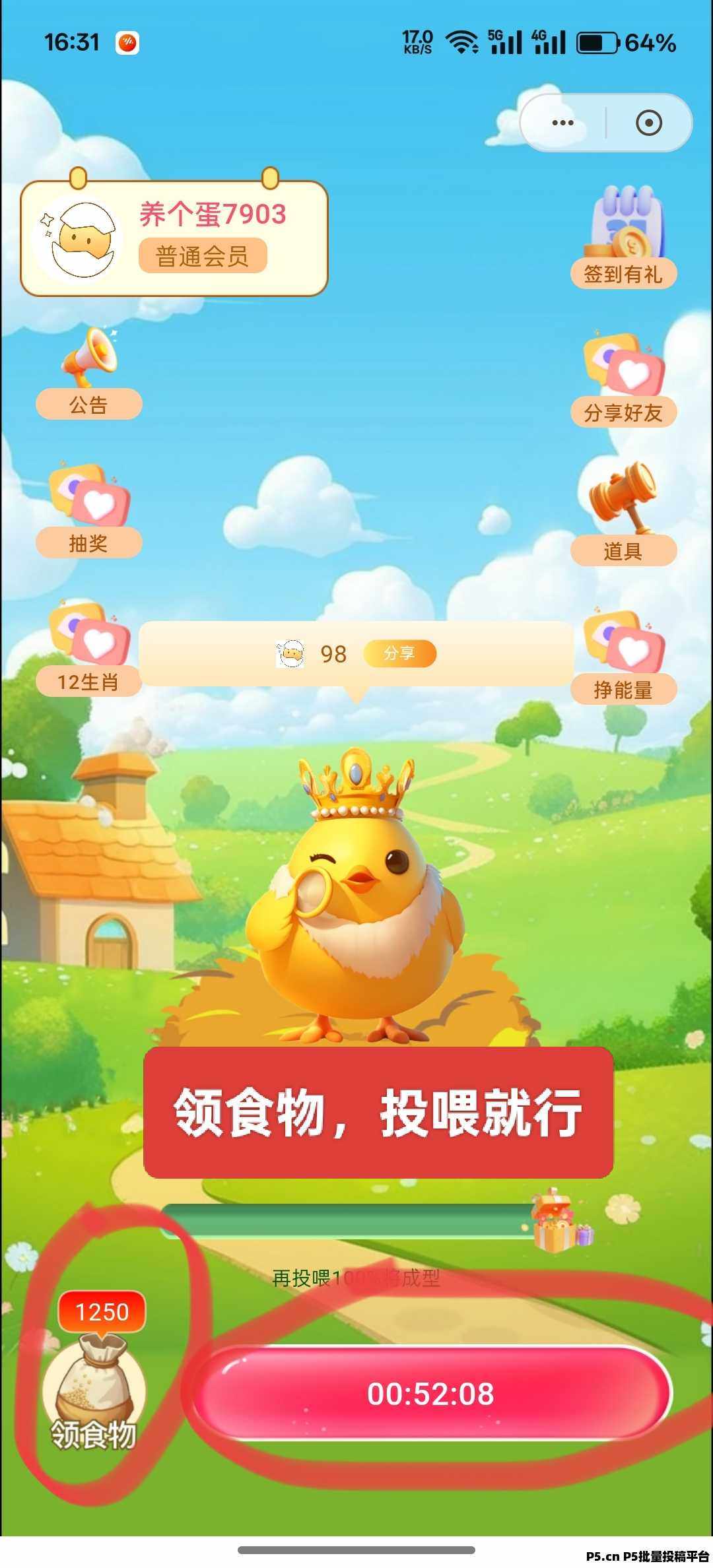Open the gift box on the progress bar
This screenshot has height=1568, width=713.
561,1224
